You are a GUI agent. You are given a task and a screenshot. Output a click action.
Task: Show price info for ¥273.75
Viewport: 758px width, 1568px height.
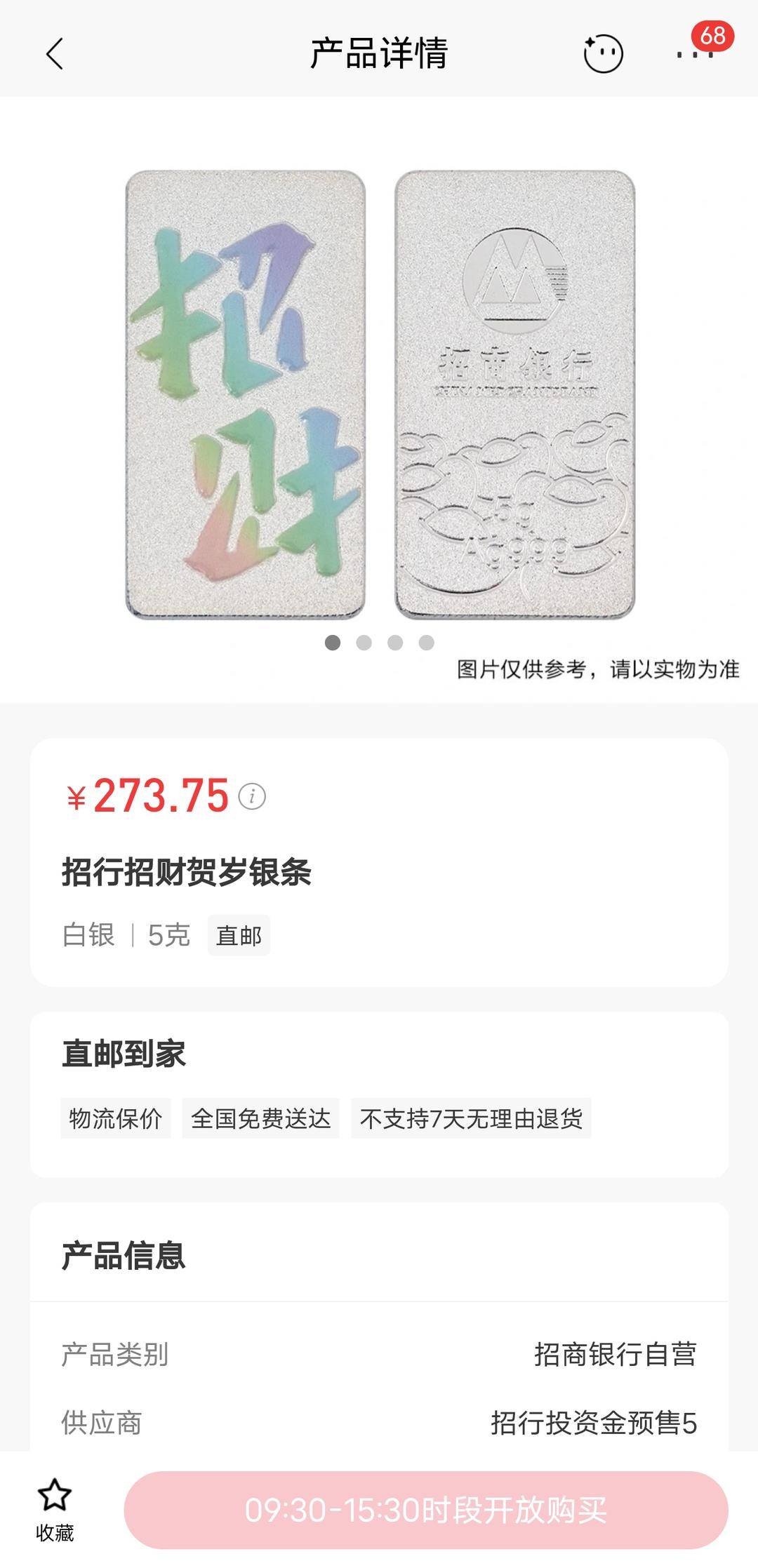[252, 796]
